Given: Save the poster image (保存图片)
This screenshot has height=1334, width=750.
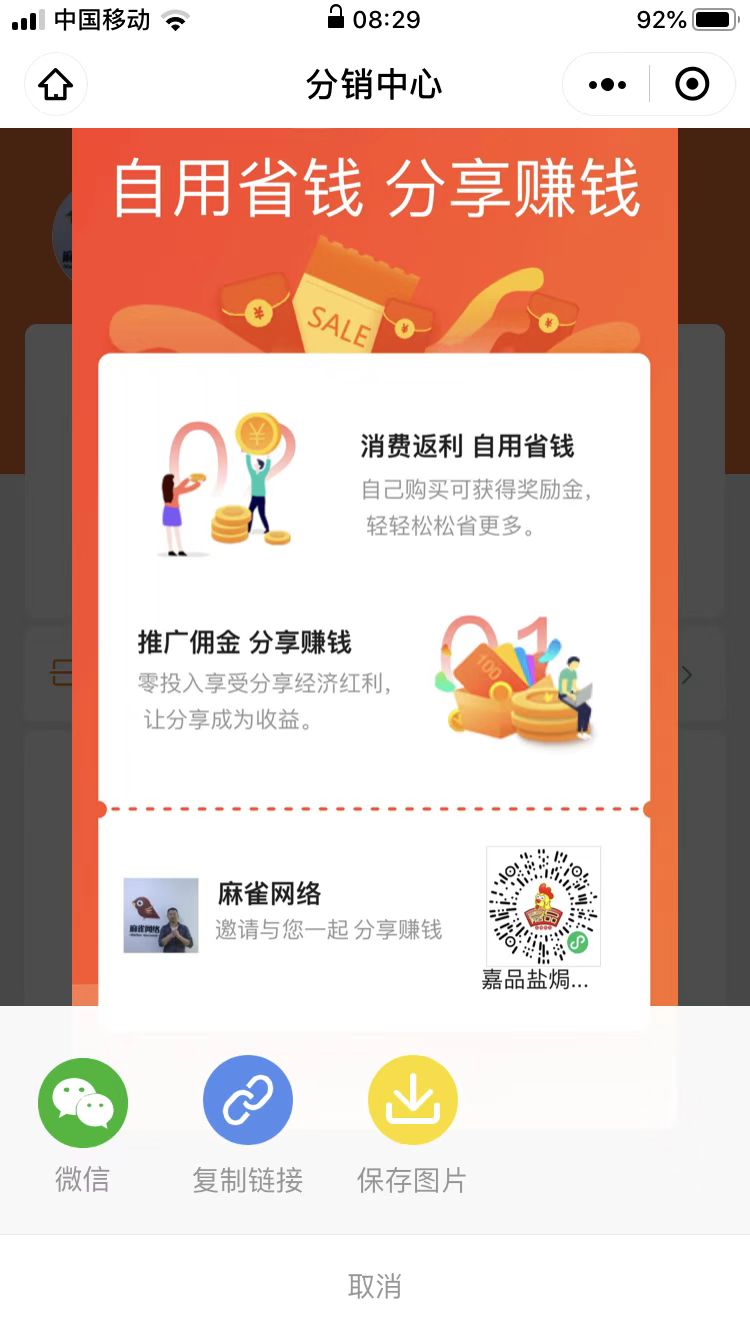Looking at the screenshot, I should click(412, 1103).
